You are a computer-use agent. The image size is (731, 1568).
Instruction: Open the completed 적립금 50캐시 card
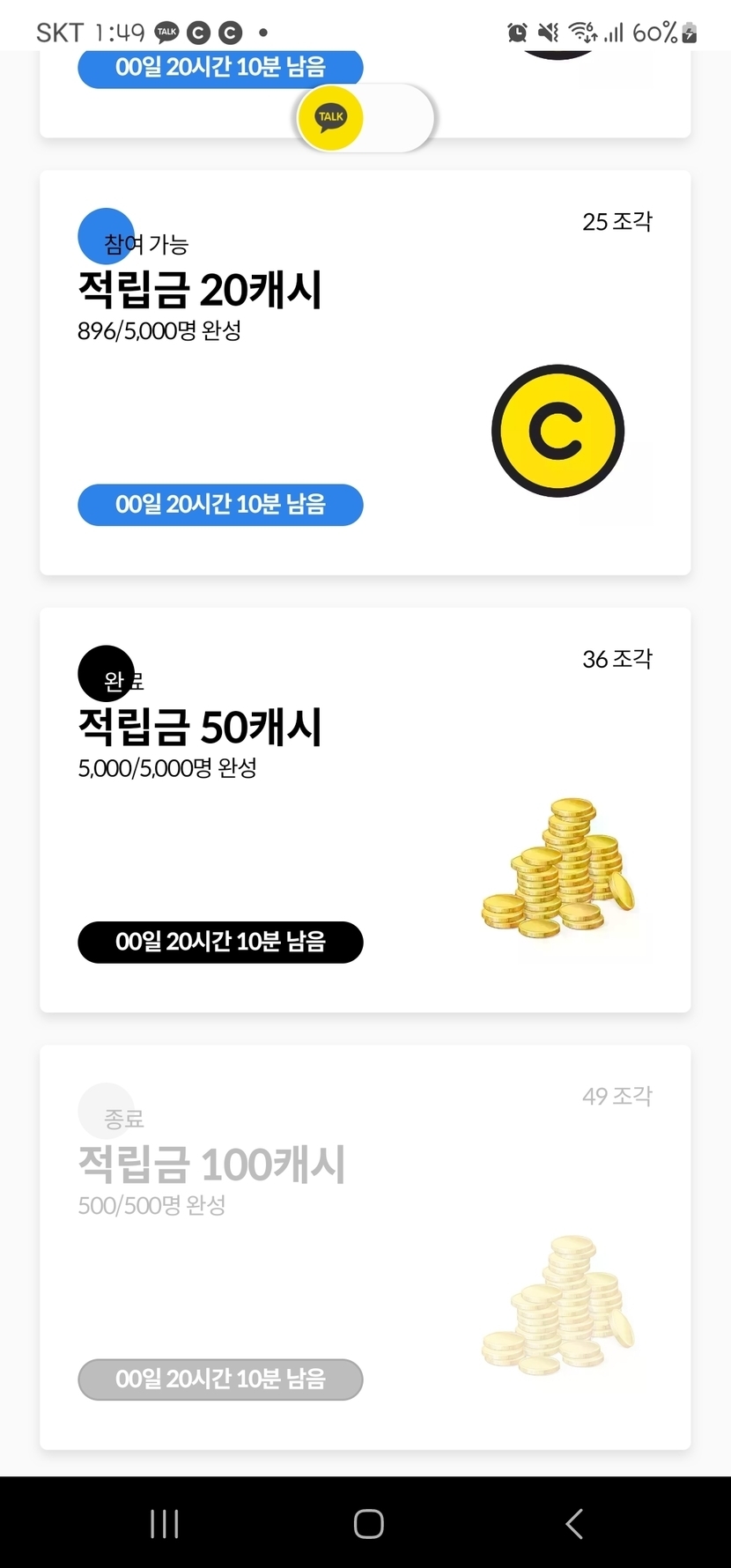pyautogui.click(x=365, y=810)
